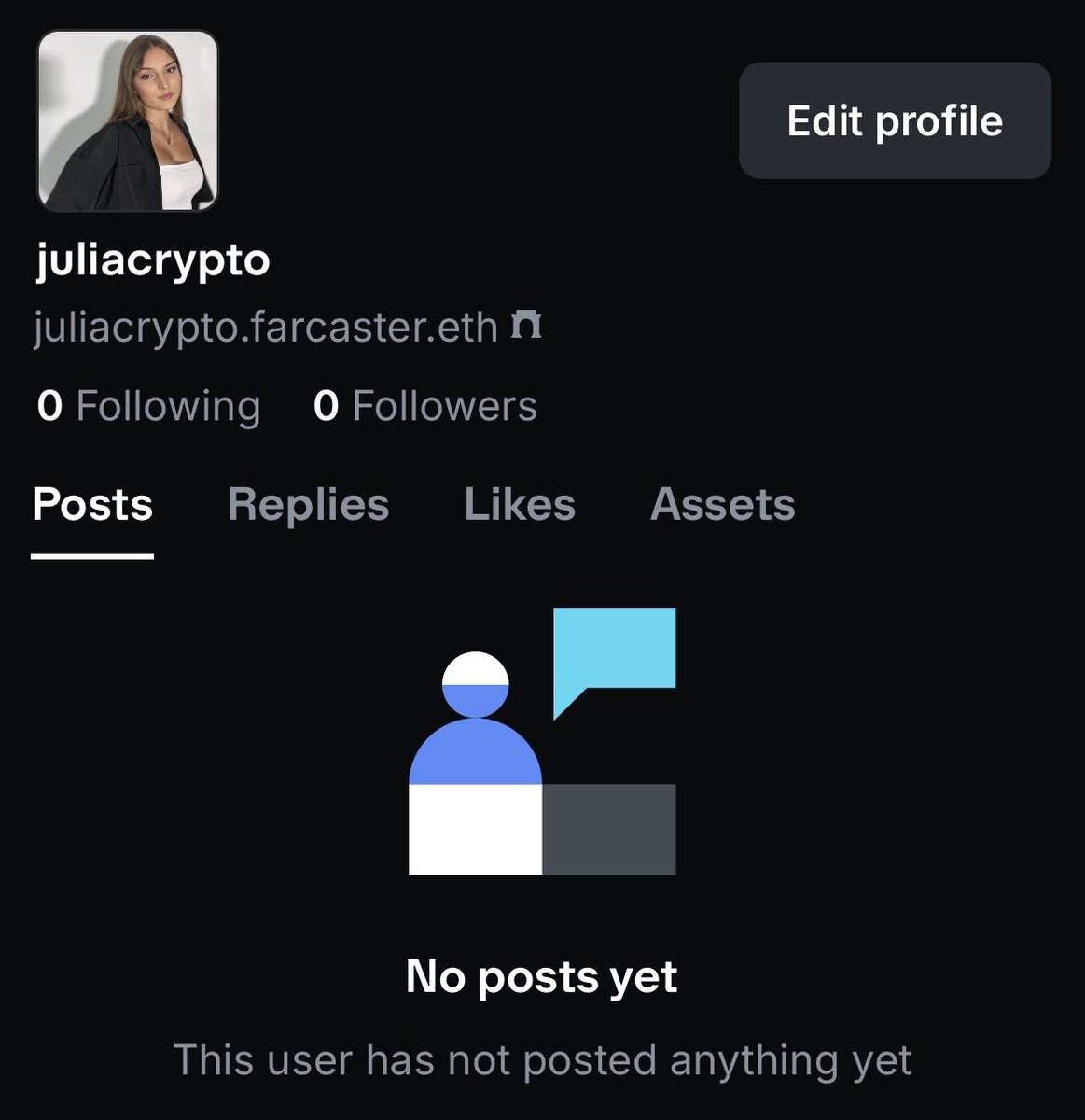View the 0 Followers list

click(x=425, y=407)
